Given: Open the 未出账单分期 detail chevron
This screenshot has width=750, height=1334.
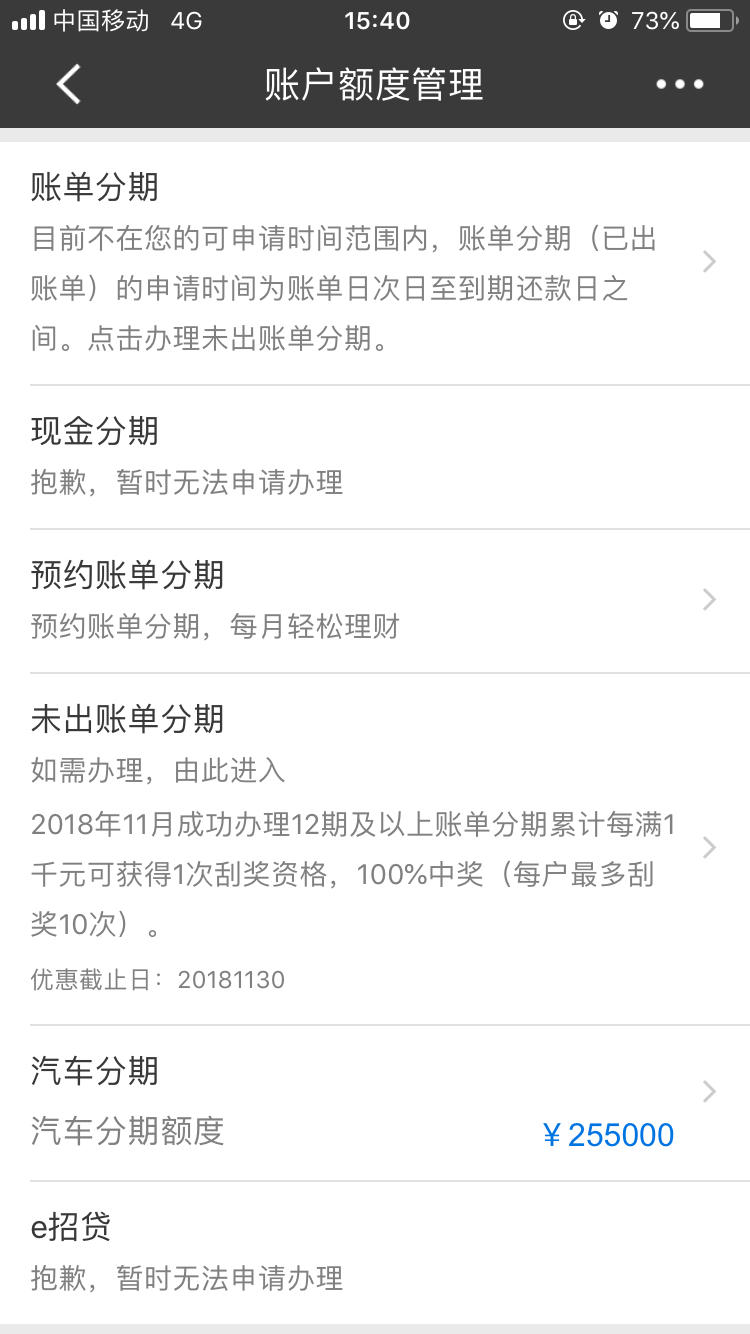Looking at the screenshot, I should pyautogui.click(x=710, y=846).
